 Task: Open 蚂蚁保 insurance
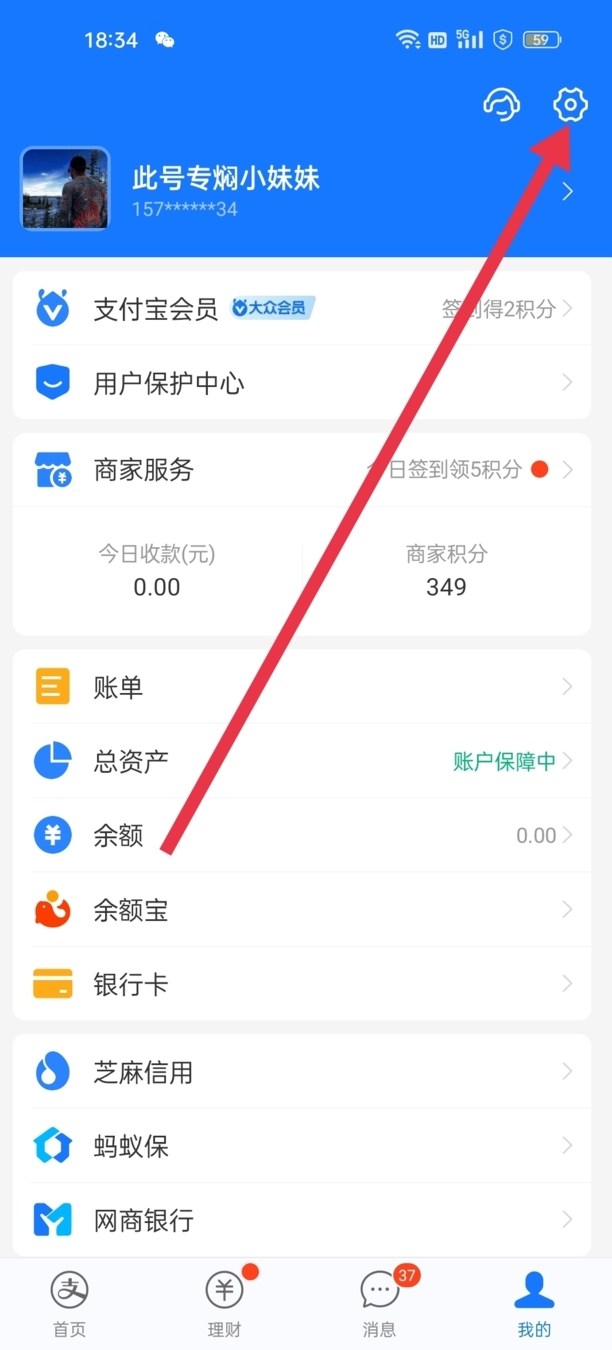point(300,1146)
